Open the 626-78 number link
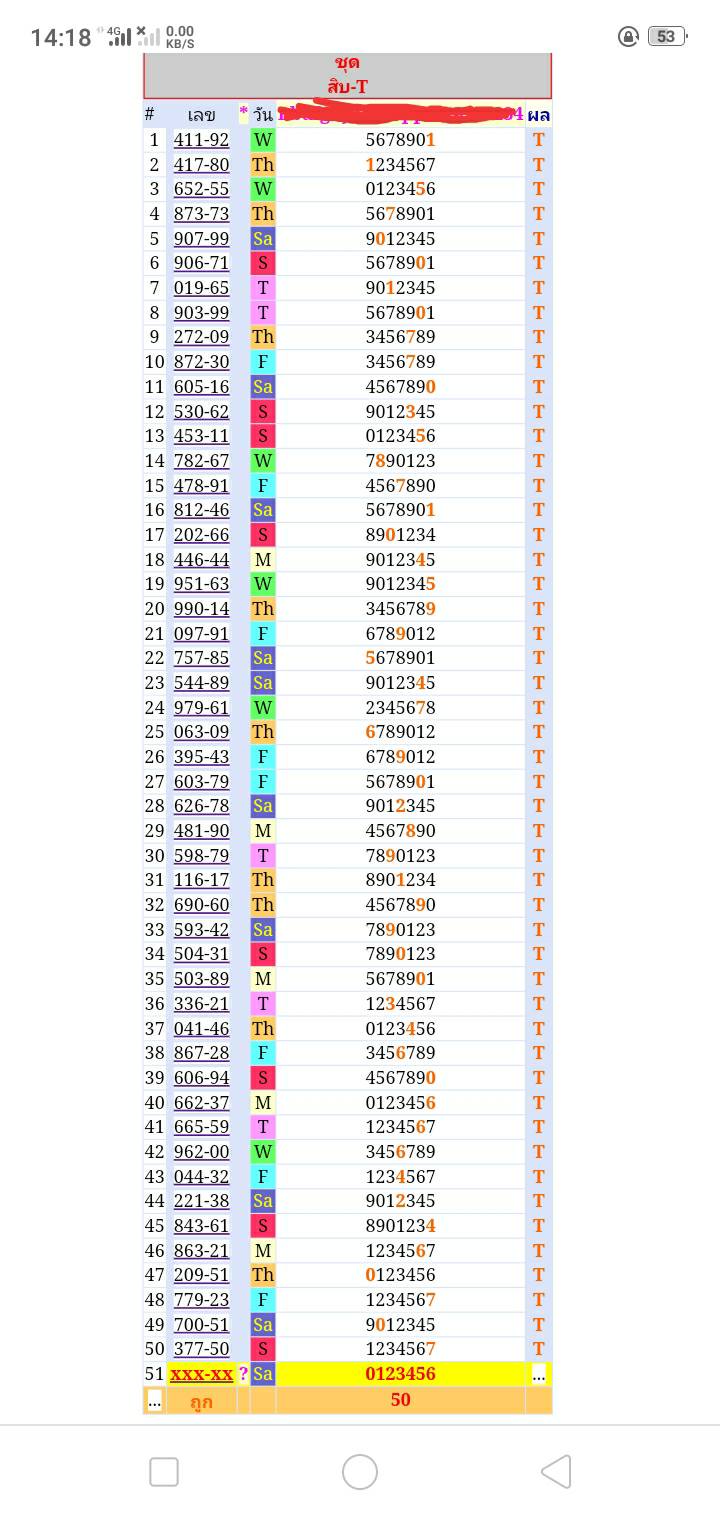 click(x=201, y=806)
